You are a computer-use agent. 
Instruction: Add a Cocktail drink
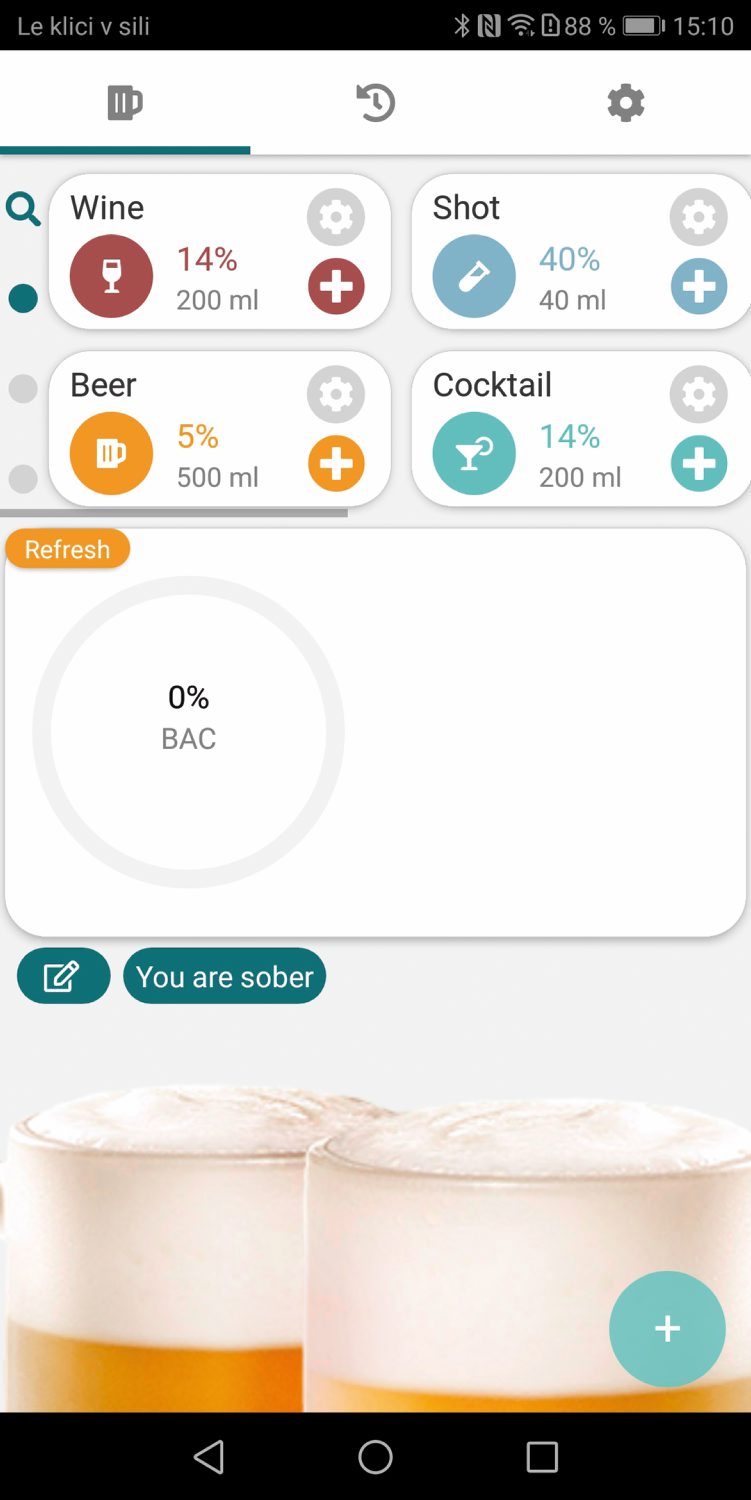point(698,464)
